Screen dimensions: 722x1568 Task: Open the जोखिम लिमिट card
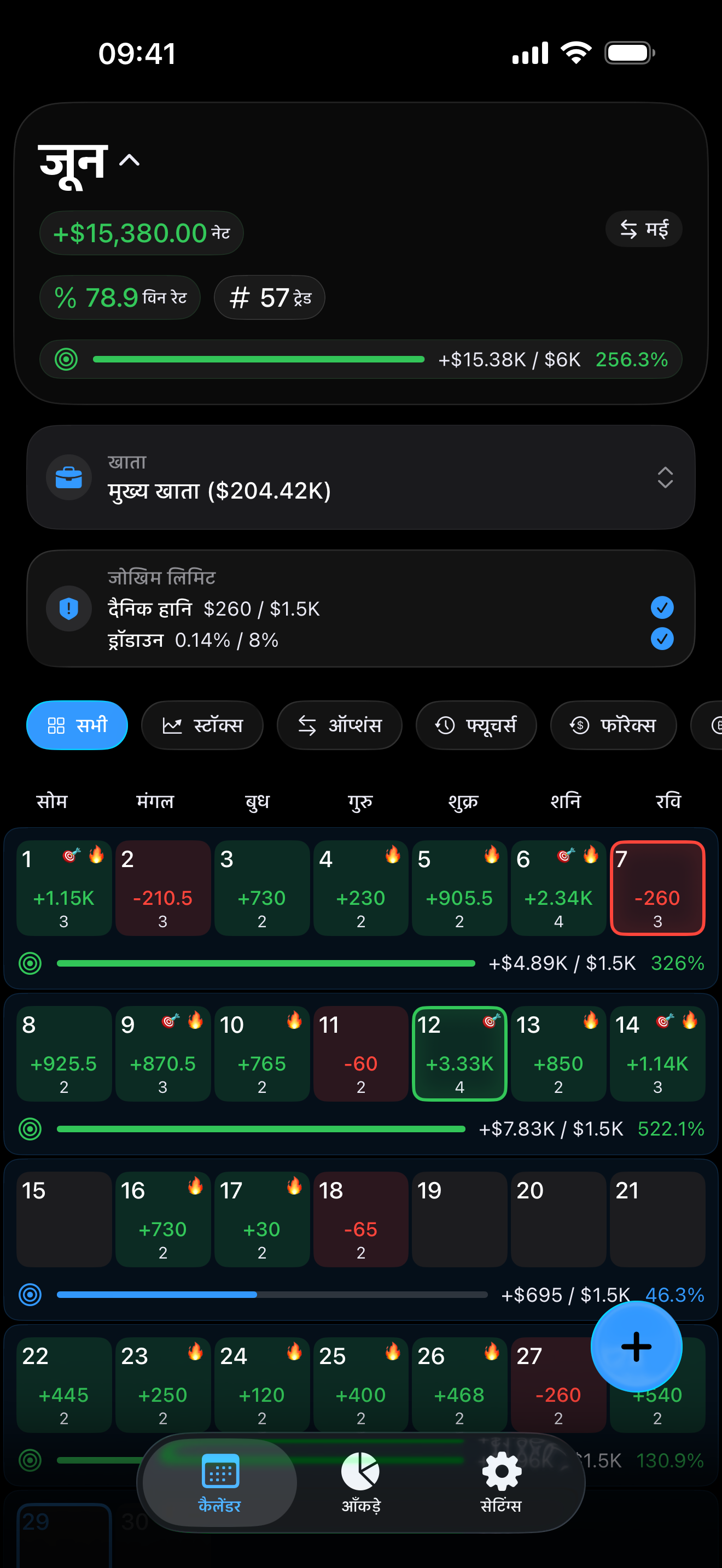(x=360, y=609)
